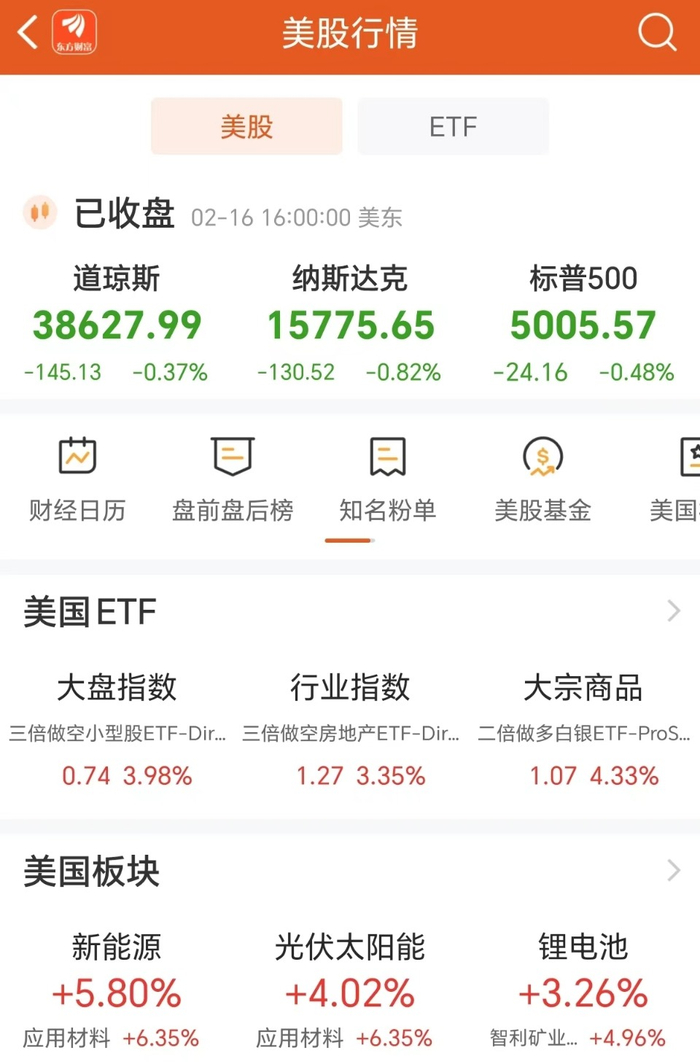The height and width of the screenshot is (1062, 700).
Task: Go back using the header arrow
Action: coord(28,33)
